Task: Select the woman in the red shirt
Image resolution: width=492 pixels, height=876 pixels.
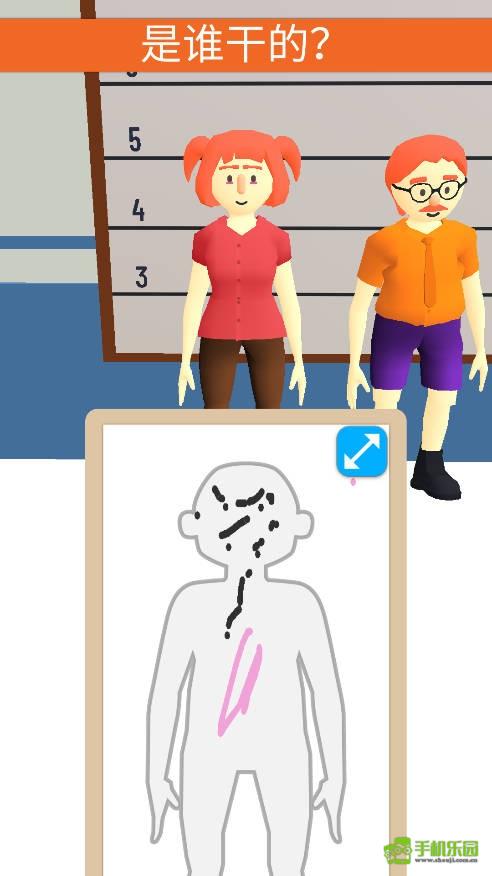Action: (242, 269)
